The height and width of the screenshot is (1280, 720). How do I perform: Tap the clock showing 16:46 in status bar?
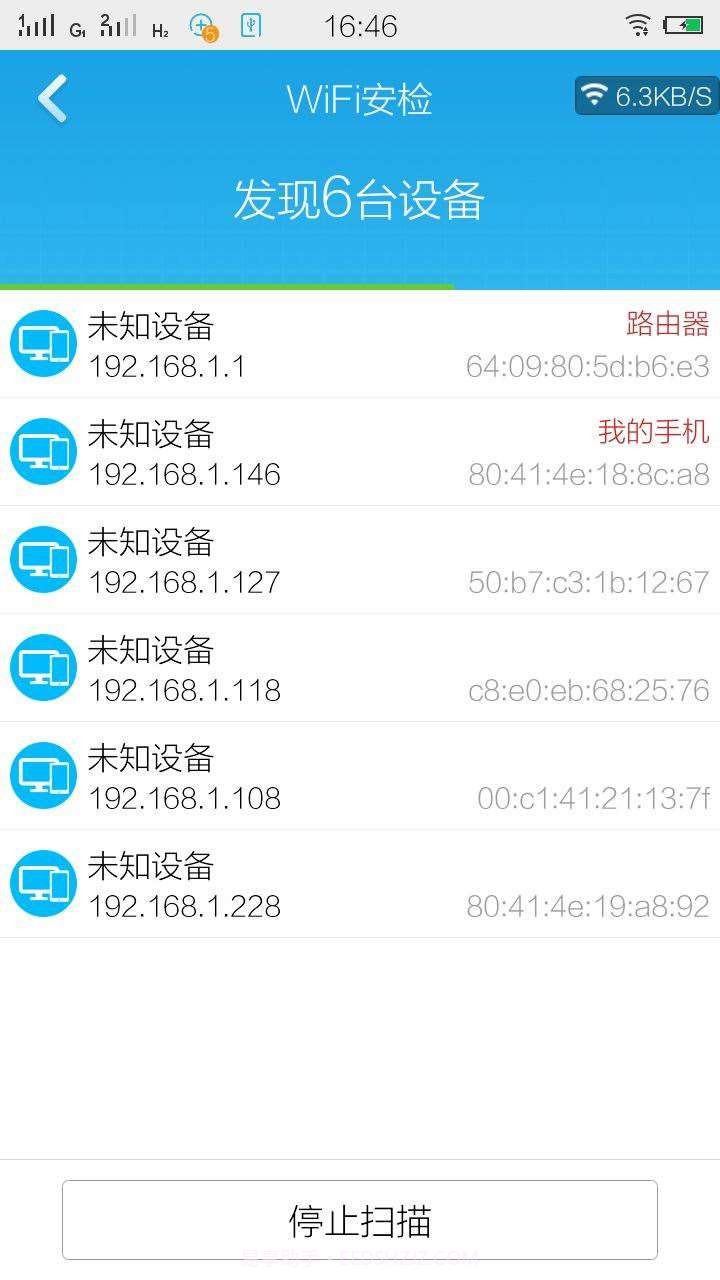360,25
